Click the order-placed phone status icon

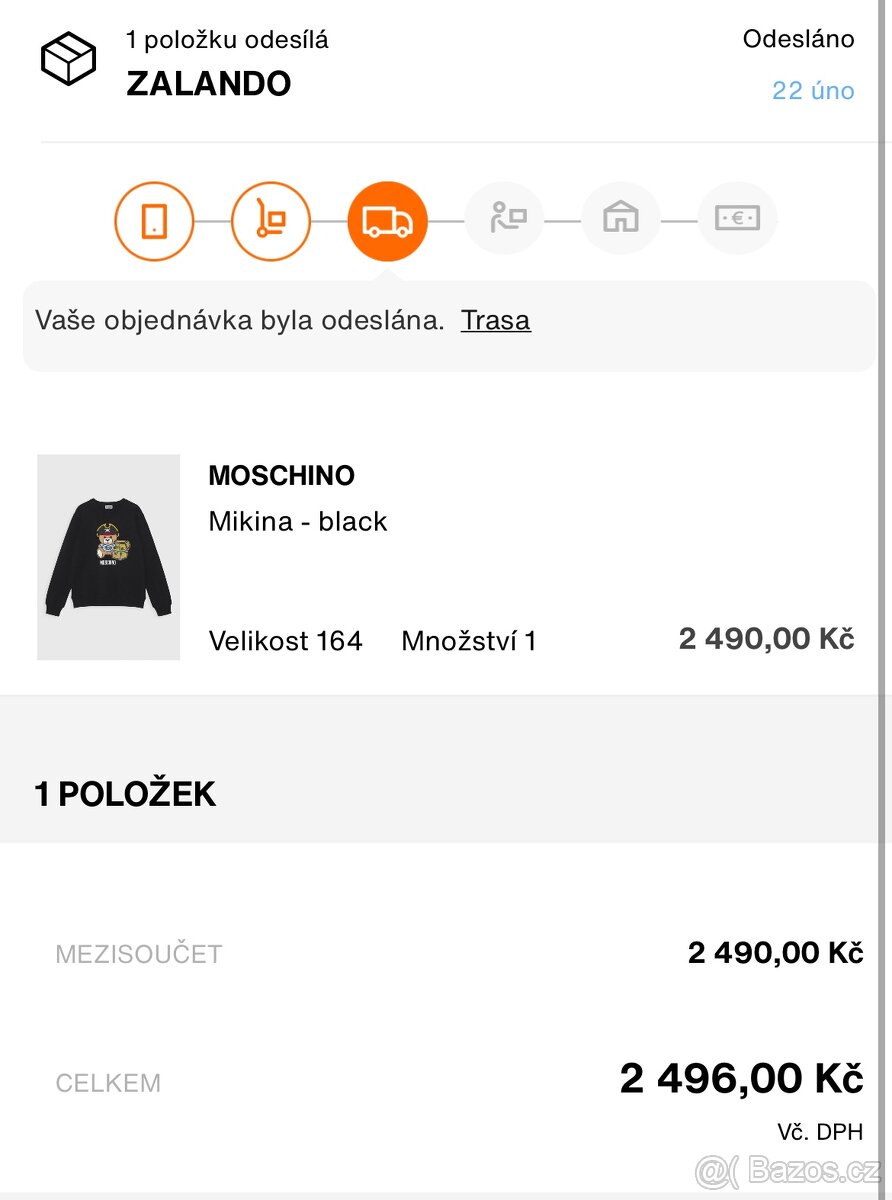[154, 219]
